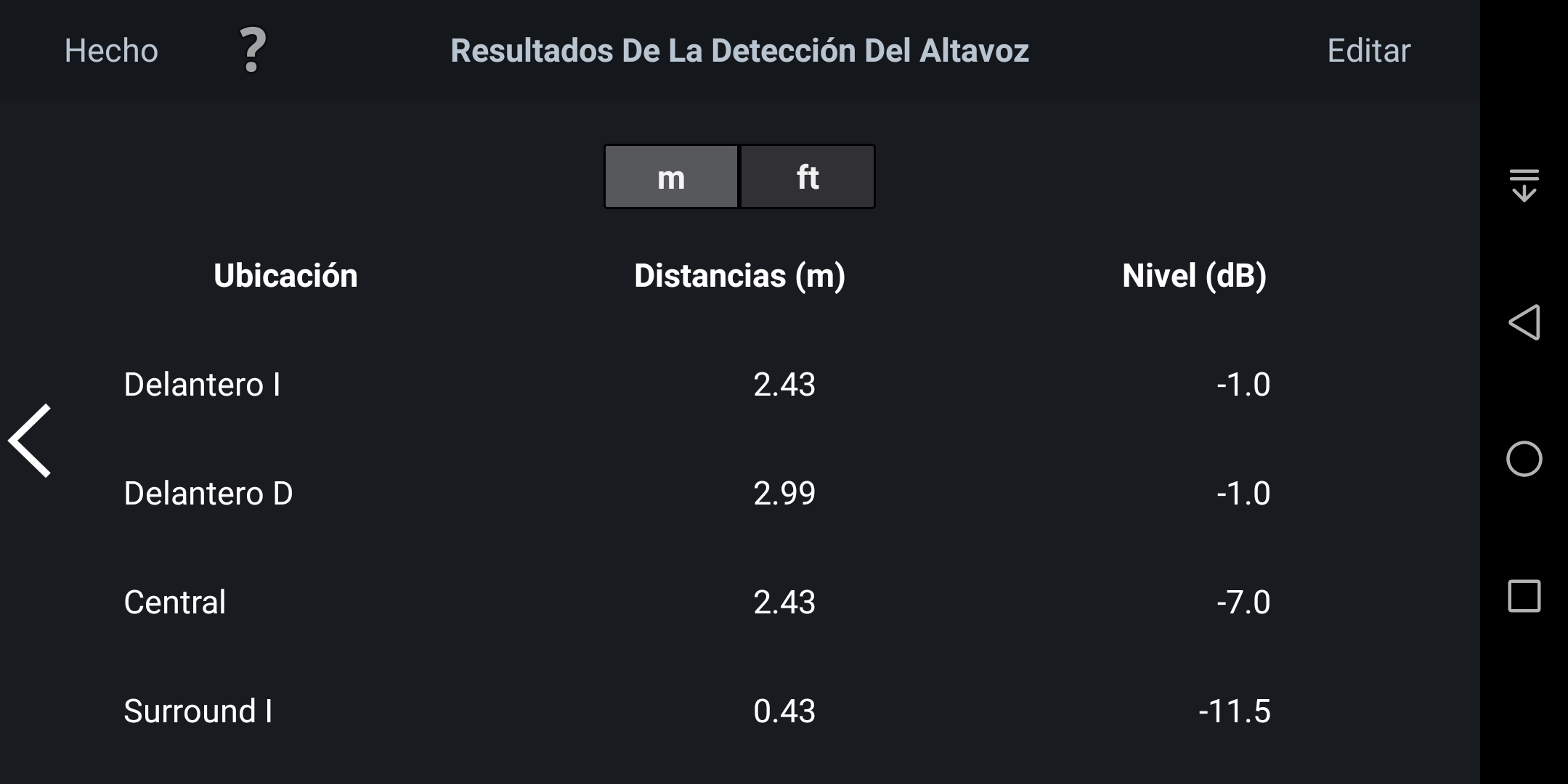
Task: Tap the system home button
Action: [1524, 459]
